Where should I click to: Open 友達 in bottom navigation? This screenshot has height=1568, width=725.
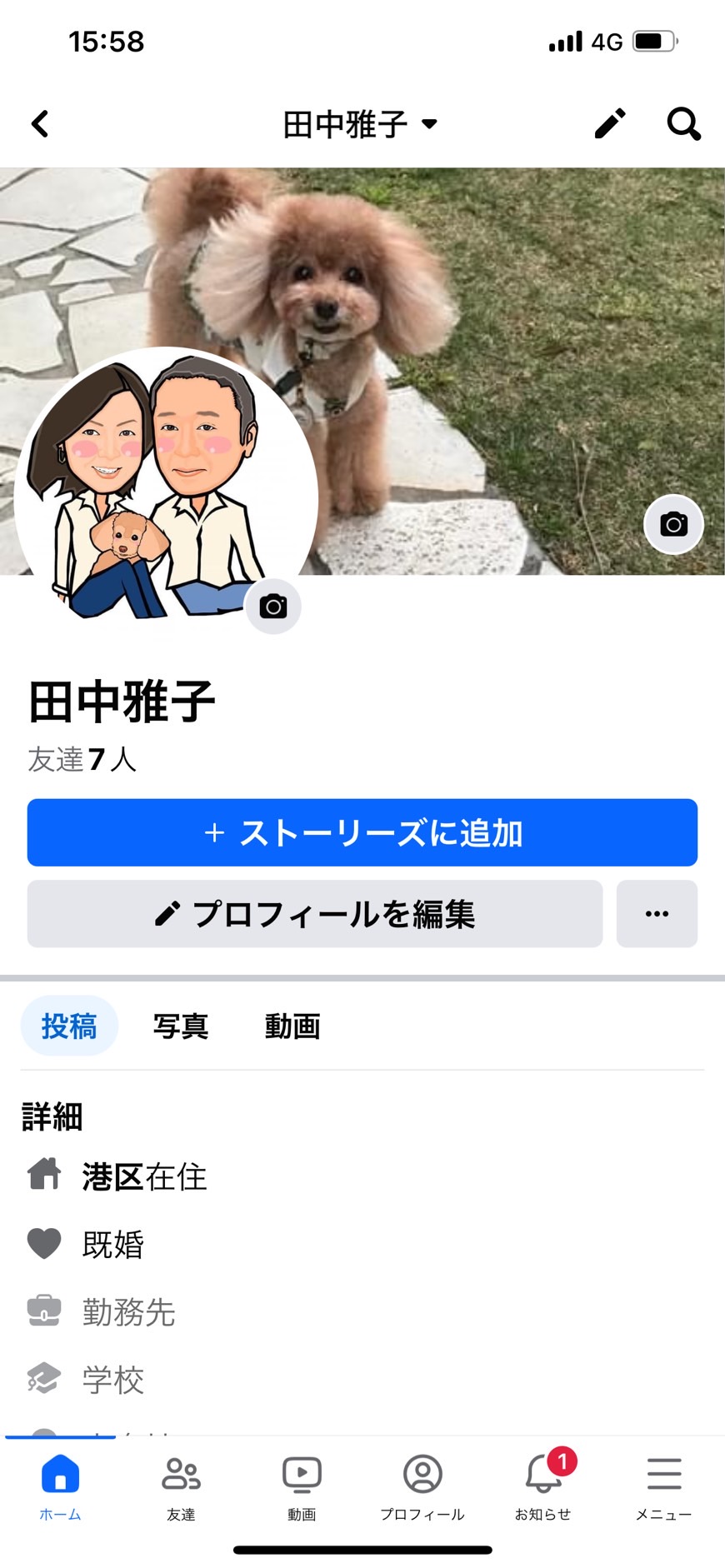tap(181, 1486)
